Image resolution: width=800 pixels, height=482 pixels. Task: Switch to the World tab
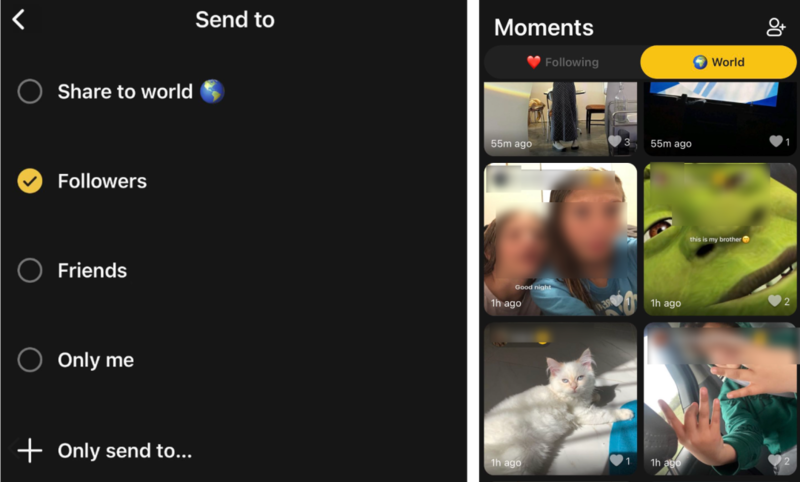[718, 62]
